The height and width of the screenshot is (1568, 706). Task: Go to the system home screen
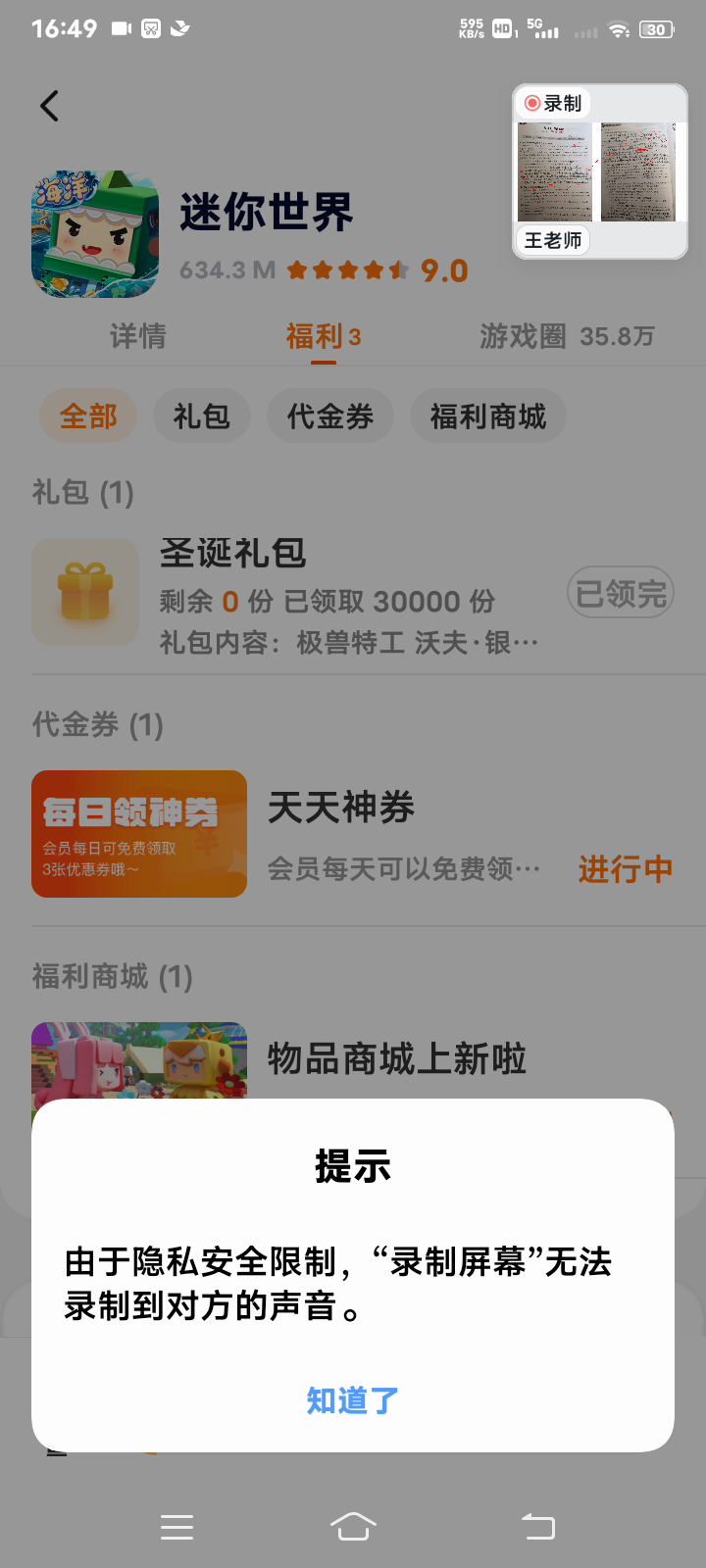click(x=353, y=1526)
